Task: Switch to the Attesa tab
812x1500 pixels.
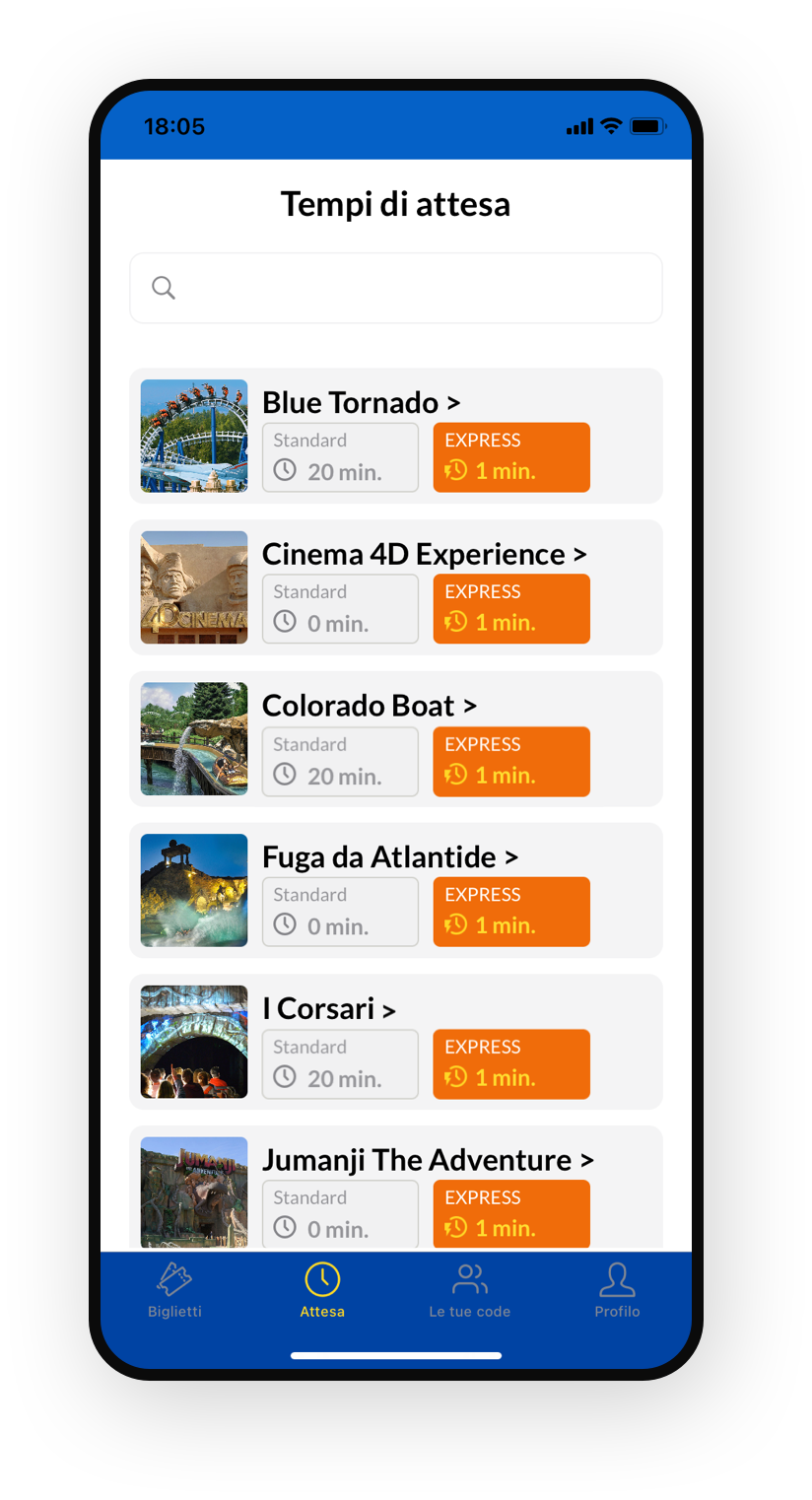Action: (322, 1291)
